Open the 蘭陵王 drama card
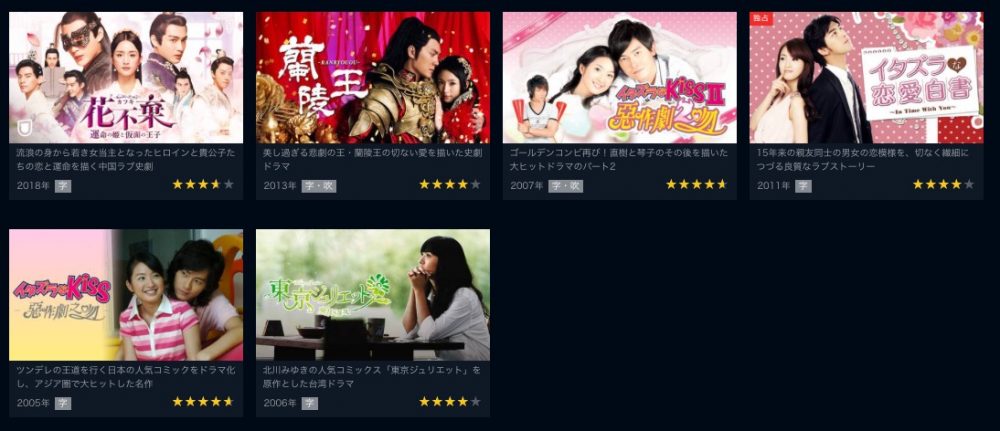The height and width of the screenshot is (431, 1000). click(373, 78)
